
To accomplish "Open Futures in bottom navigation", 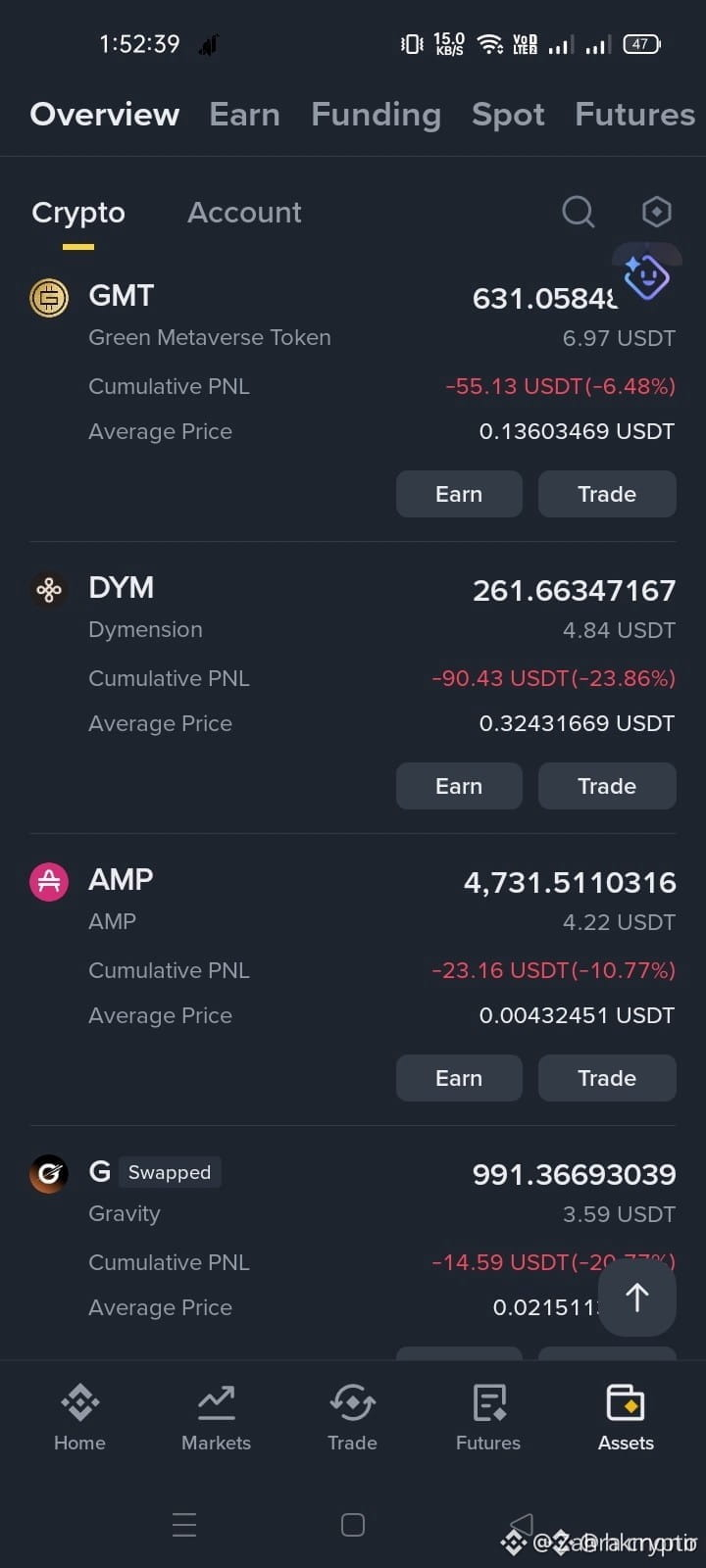I will tap(488, 1417).
